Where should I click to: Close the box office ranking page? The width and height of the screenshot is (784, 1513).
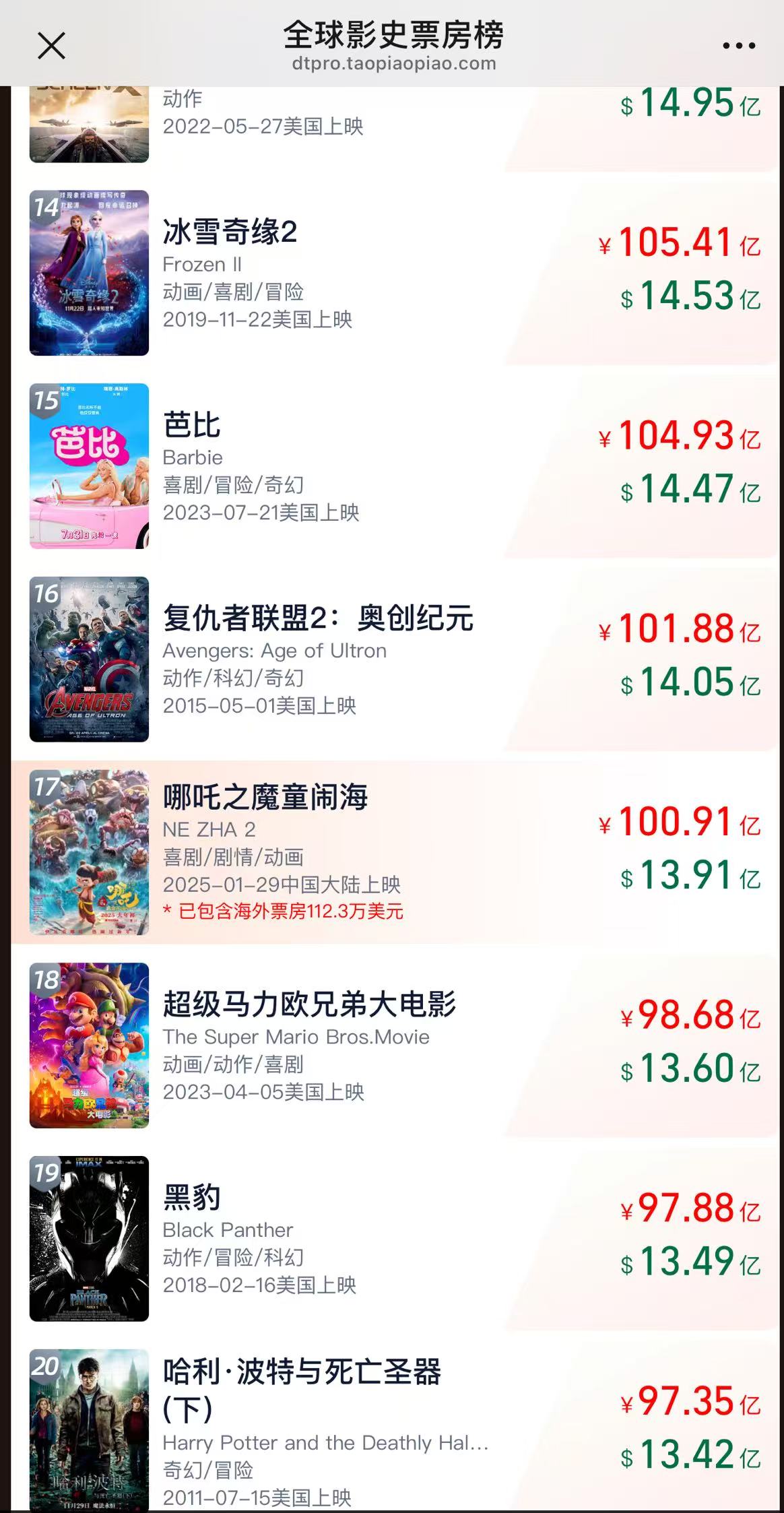click(51, 46)
